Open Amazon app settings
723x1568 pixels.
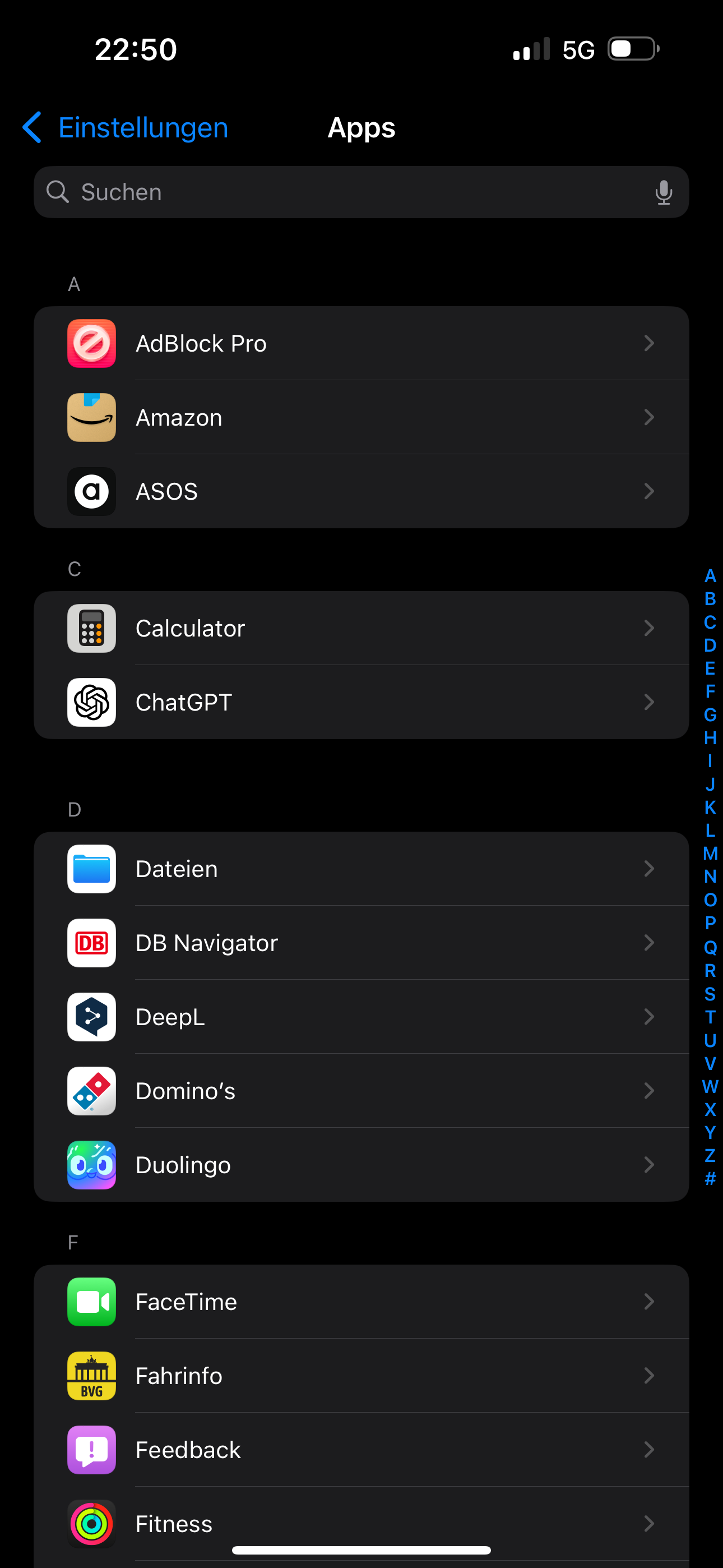(x=361, y=418)
